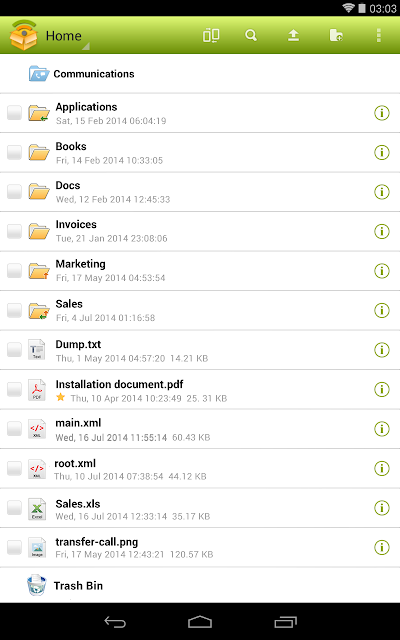400x640 pixels.
Task: Tap the upload file icon
Action: point(293,36)
